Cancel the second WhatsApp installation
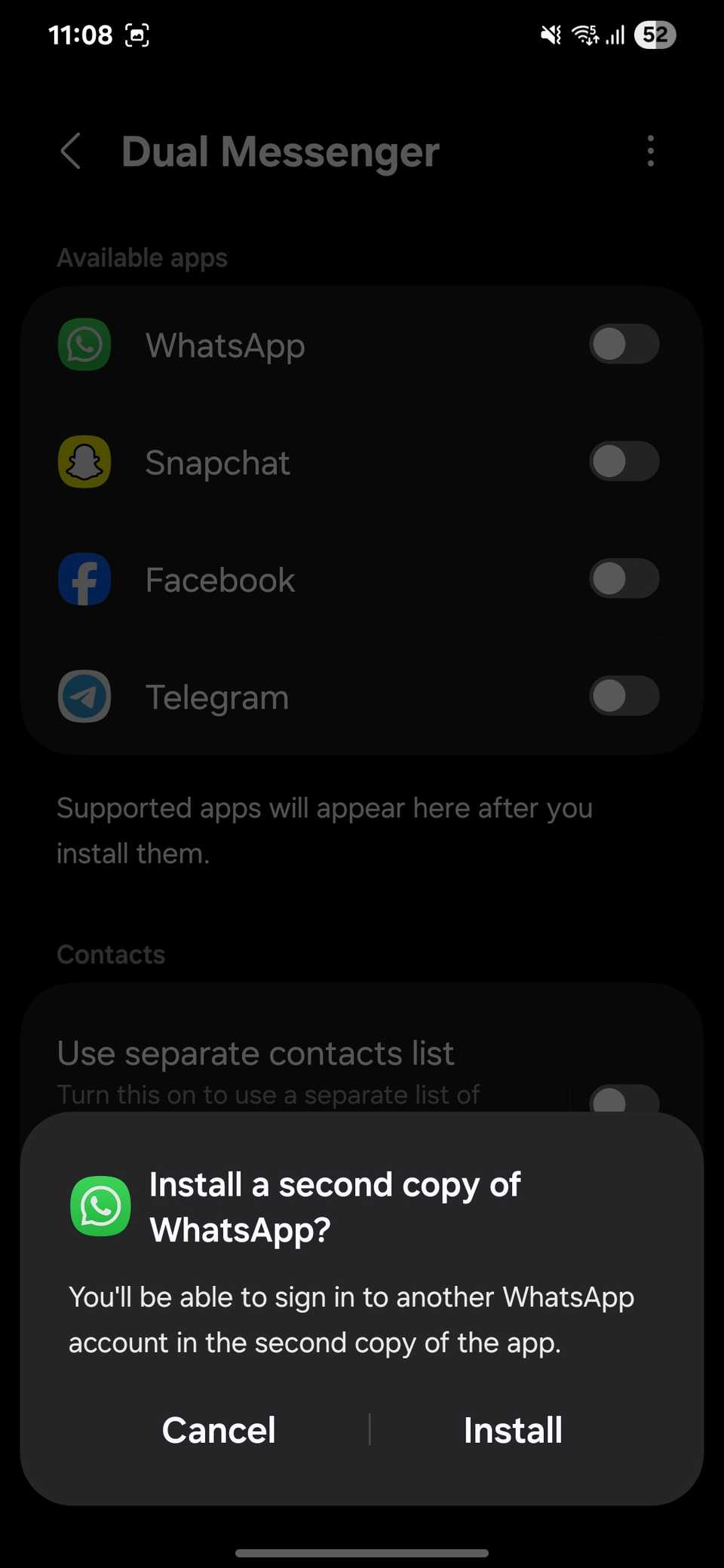Viewport: 724px width, 1568px height. click(219, 1430)
